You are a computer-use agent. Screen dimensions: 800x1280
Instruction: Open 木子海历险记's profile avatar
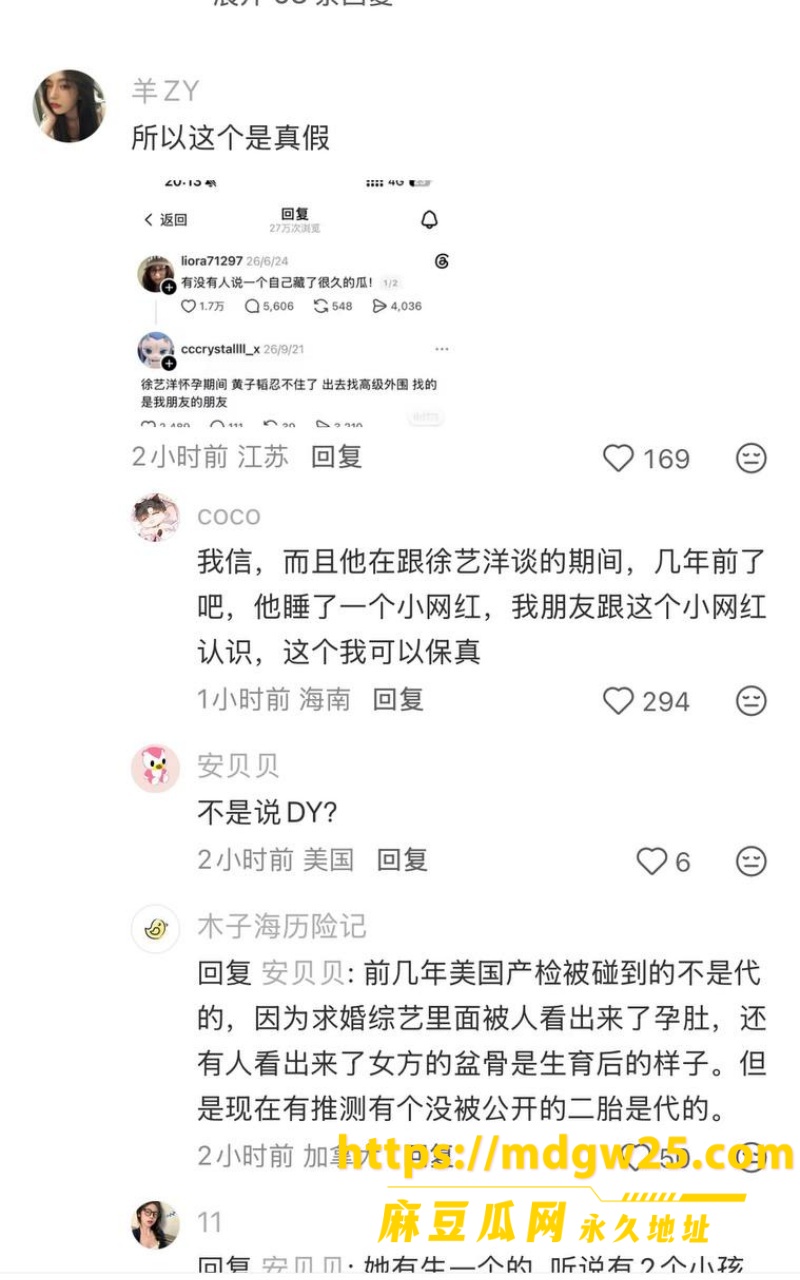click(x=156, y=929)
